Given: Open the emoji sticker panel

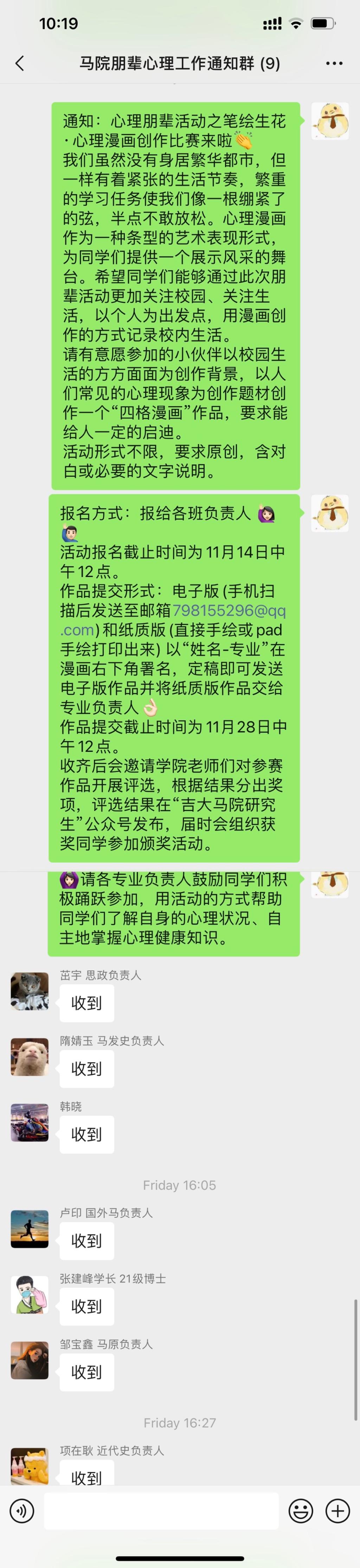Looking at the screenshot, I should 300,1511.
